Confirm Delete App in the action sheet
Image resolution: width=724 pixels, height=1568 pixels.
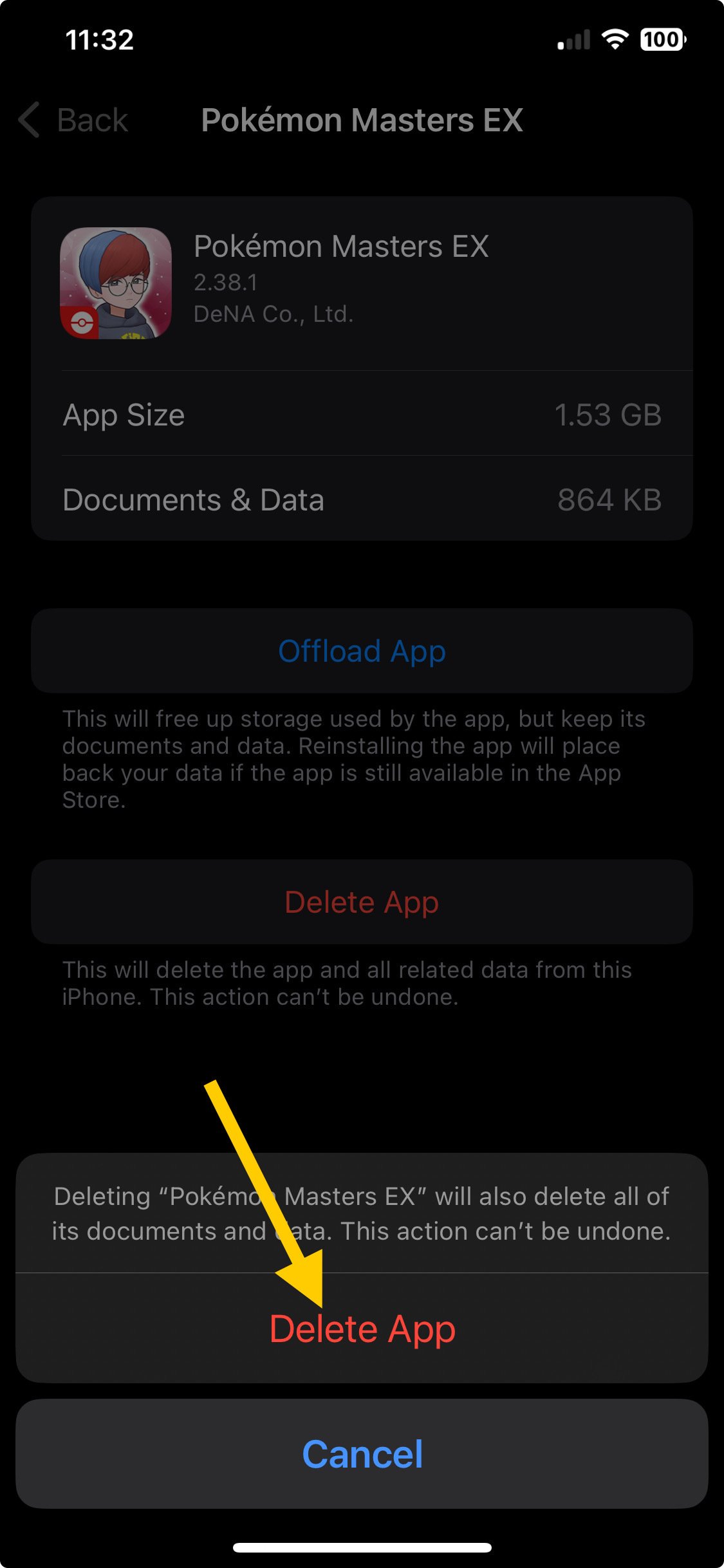pyautogui.click(x=362, y=1329)
